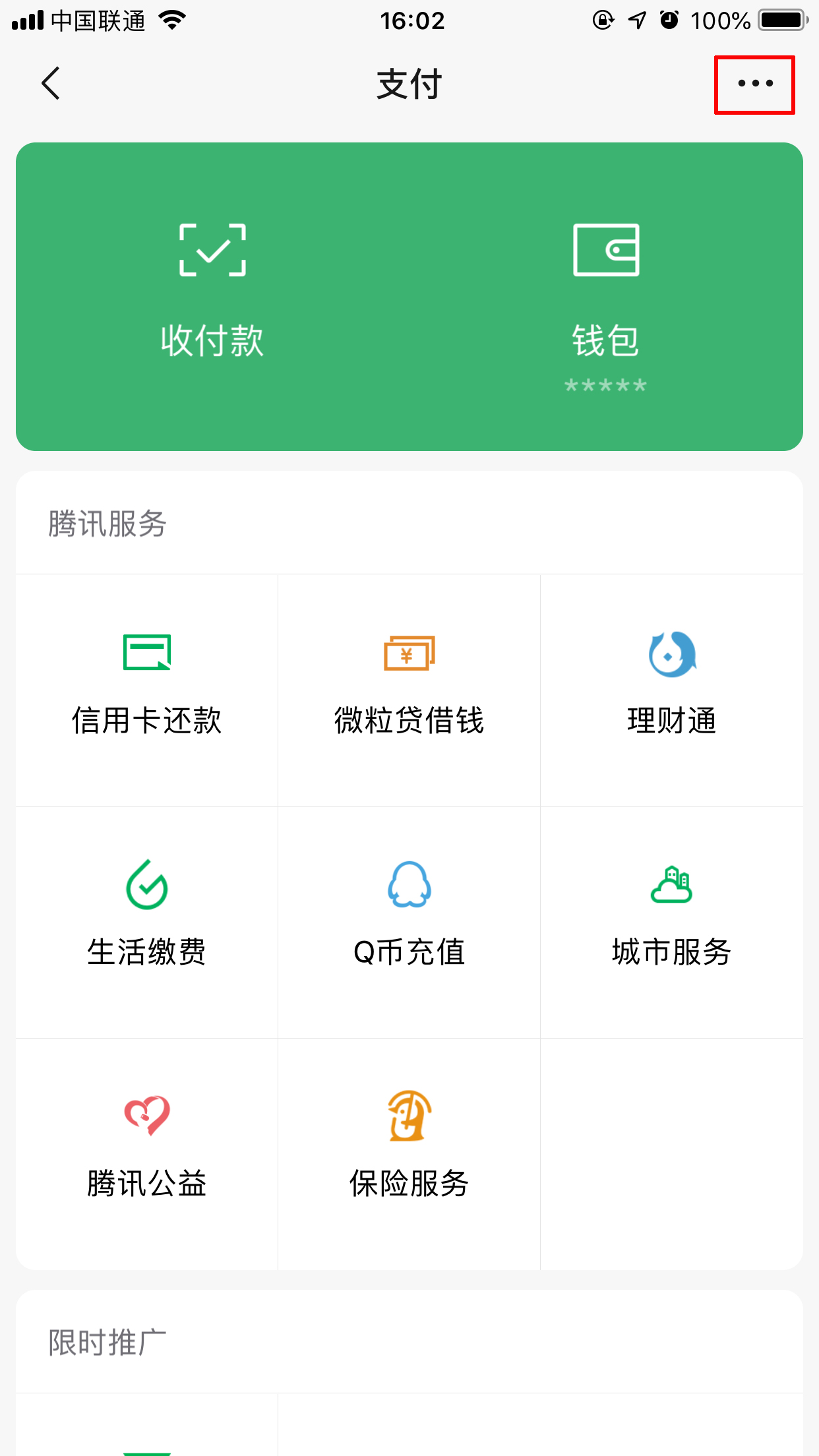Open 微粒贷借钱 micro loan service

[x=409, y=689]
